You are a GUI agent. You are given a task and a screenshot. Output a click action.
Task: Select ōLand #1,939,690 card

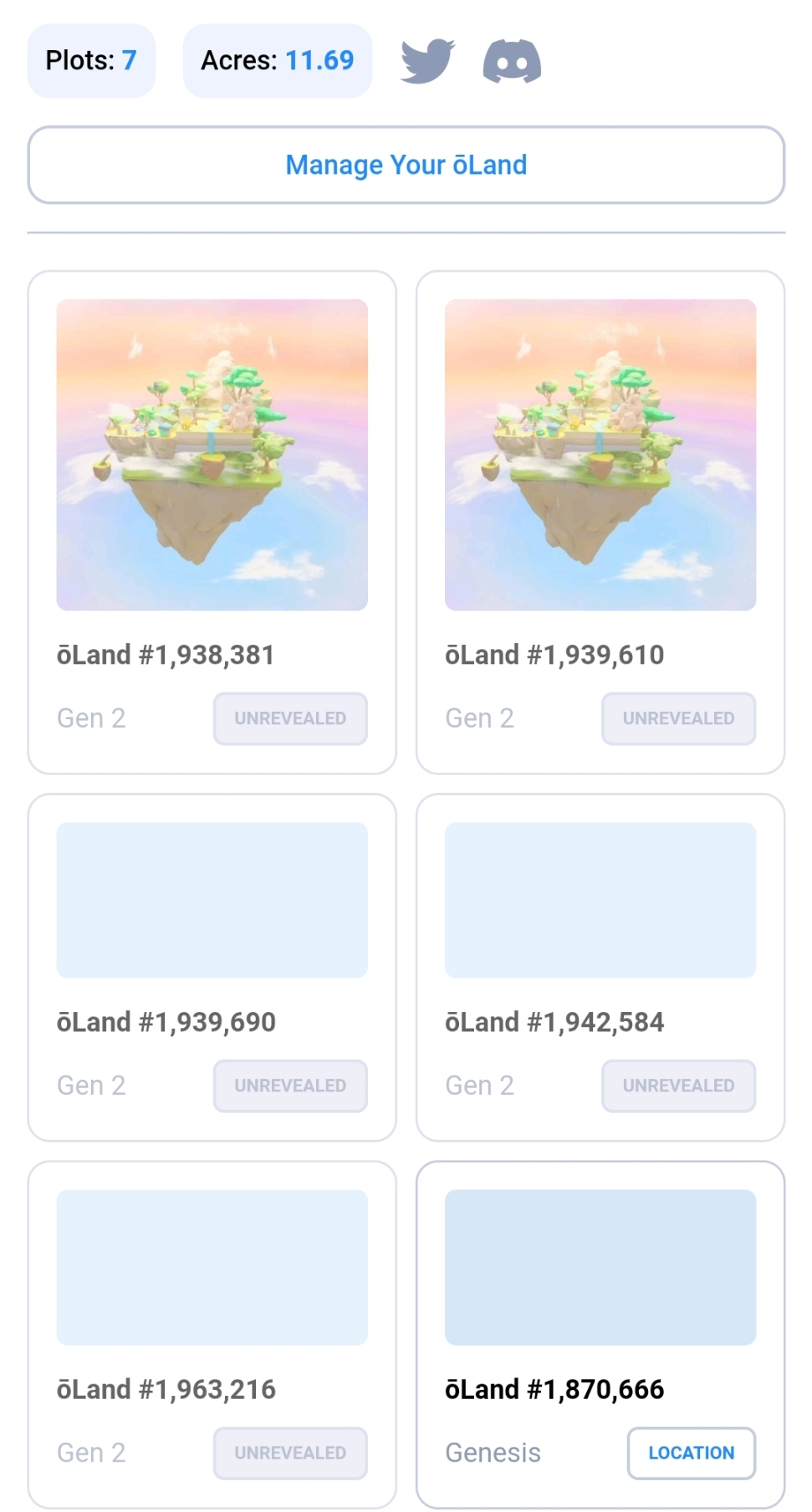(212, 901)
